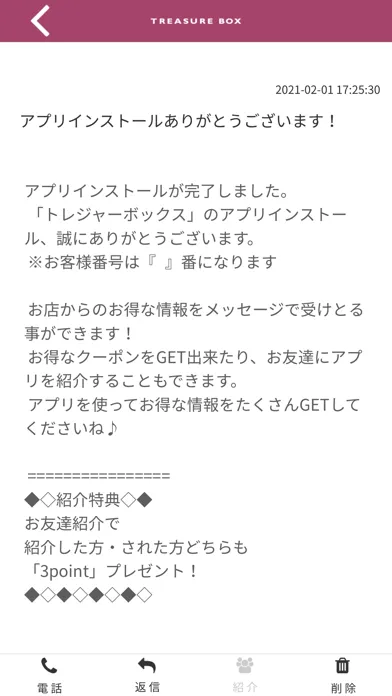Go back with the top-left arrow
The height and width of the screenshot is (696, 392).
tap(40, 21)
